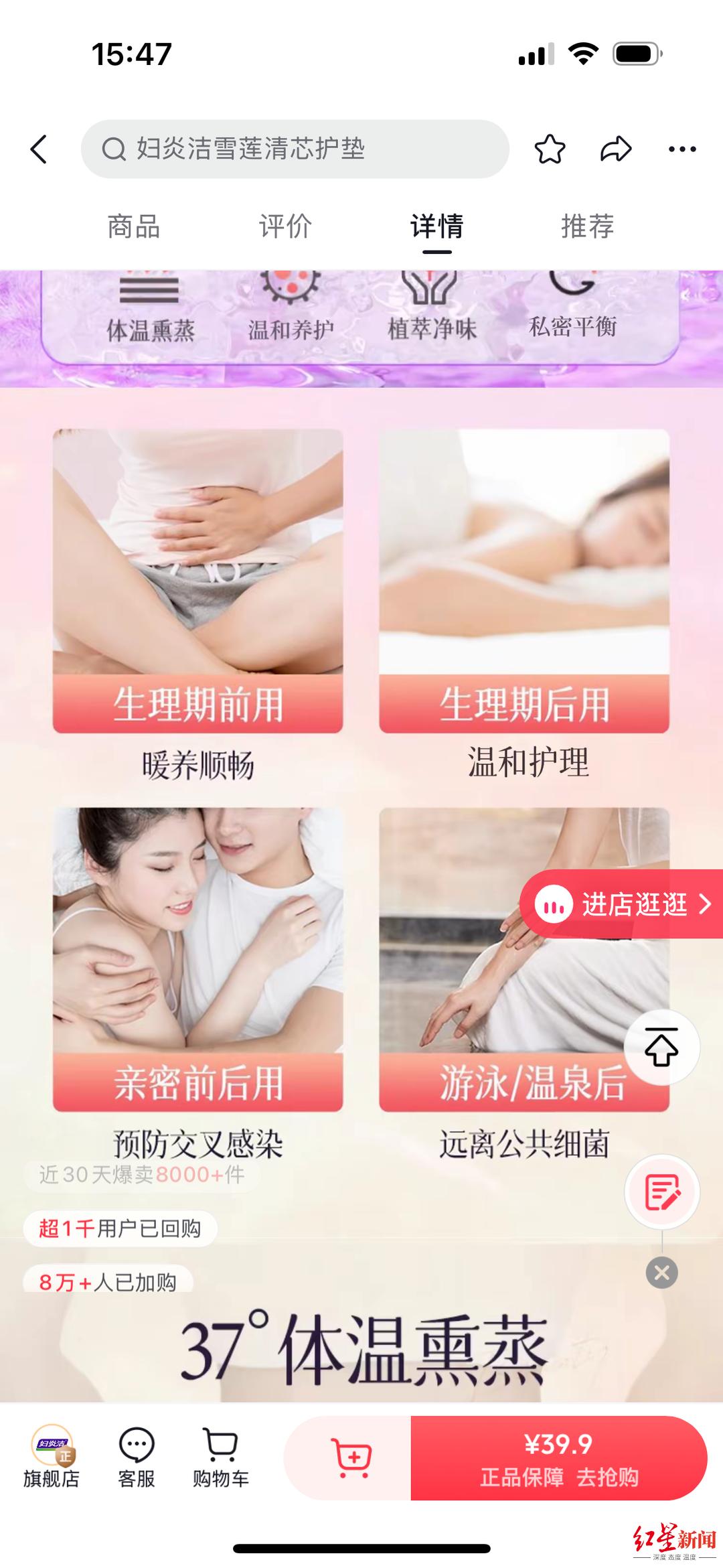
Task: Dismiss the floating widget with the X
Action: click(x=661, y=1273)
